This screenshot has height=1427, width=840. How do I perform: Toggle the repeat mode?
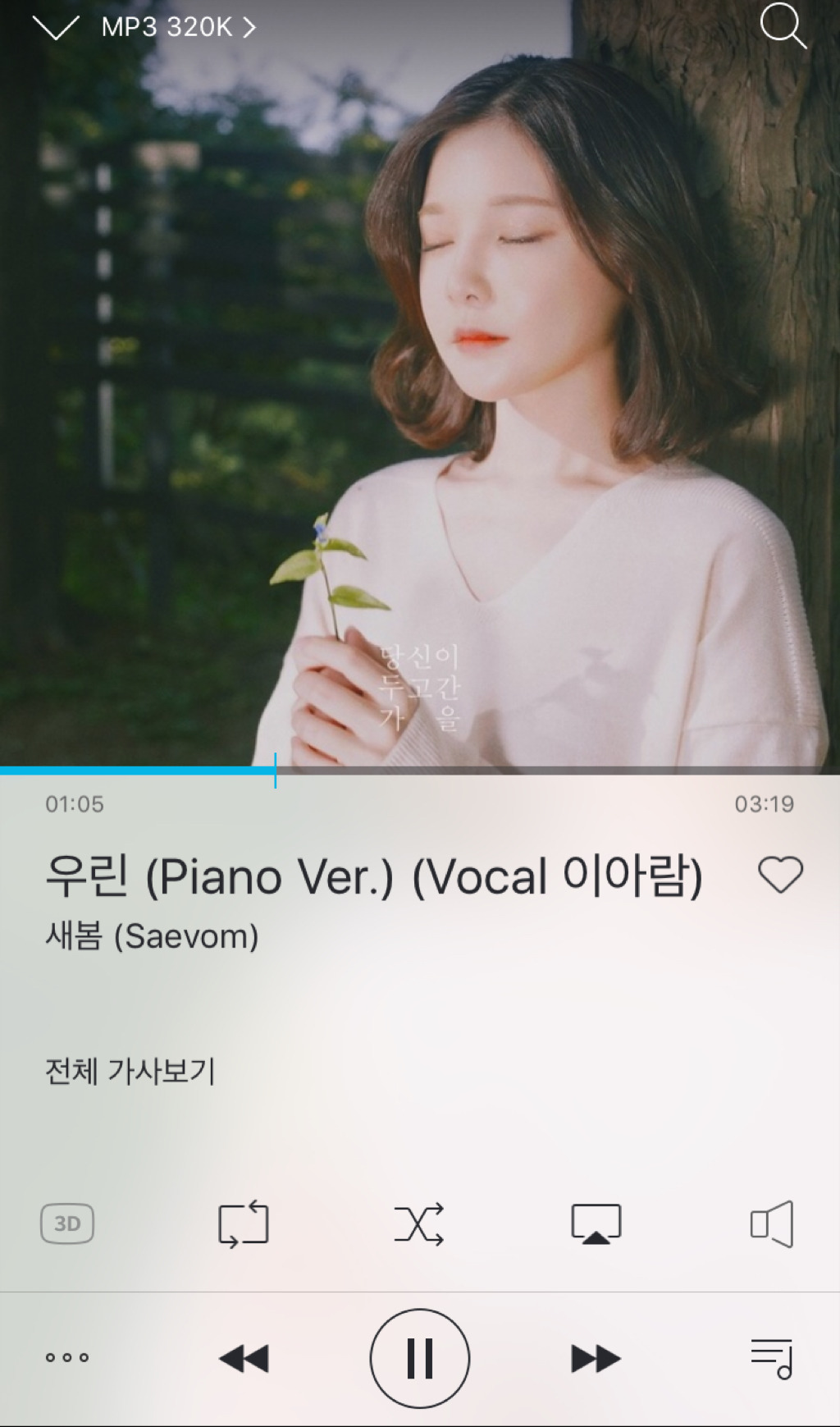[244, 1224]
